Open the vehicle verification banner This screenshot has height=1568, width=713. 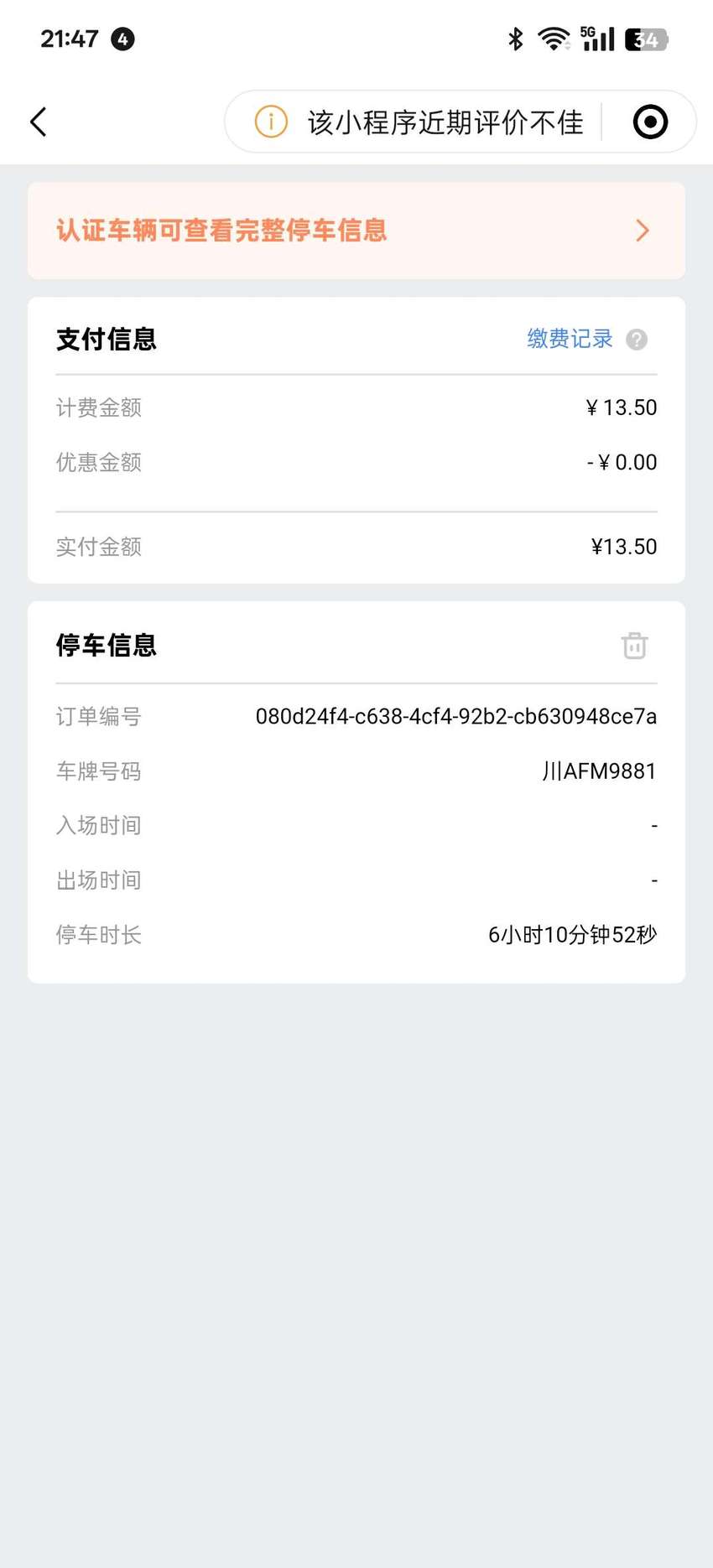pyautogui.click(x=356, y=231)
